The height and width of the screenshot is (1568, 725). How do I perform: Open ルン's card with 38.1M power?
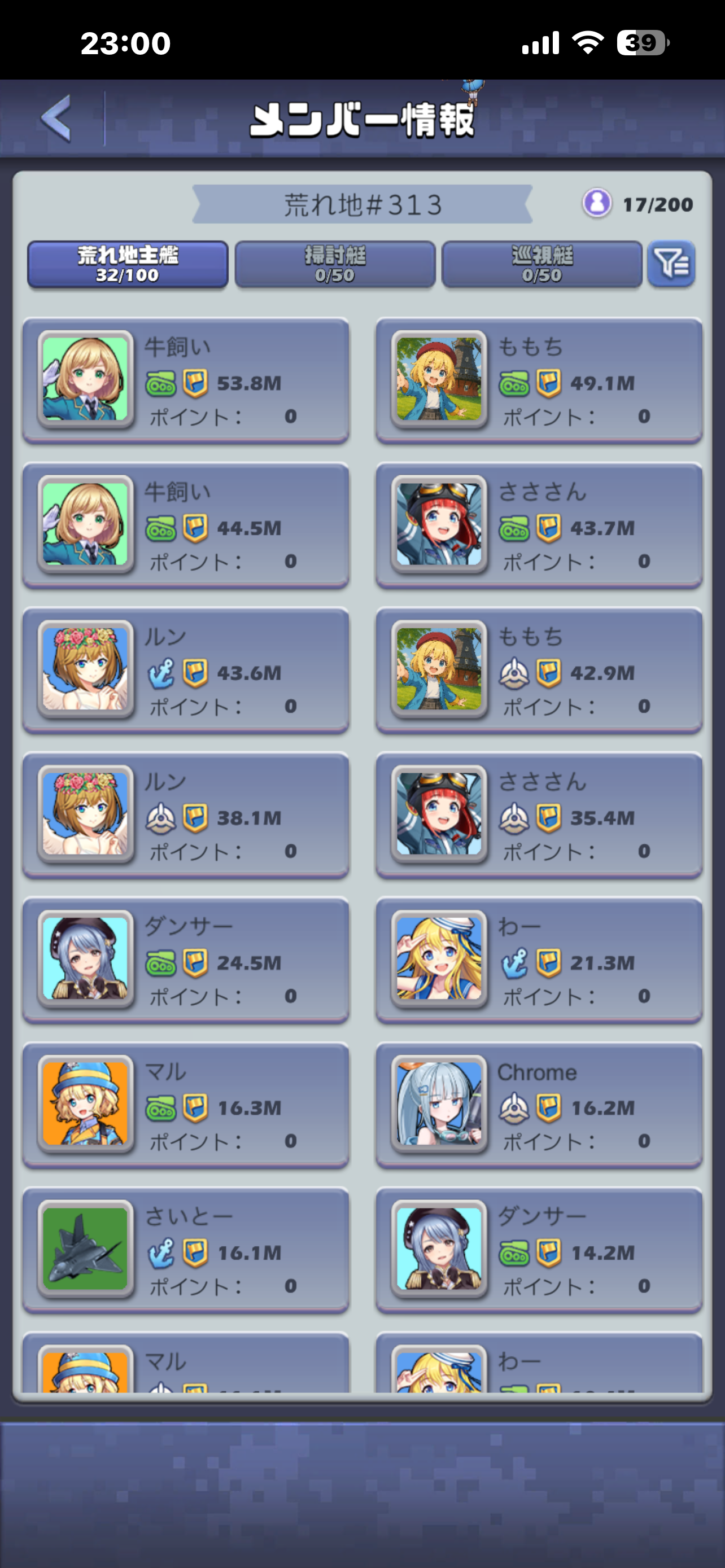pos(186,815)
